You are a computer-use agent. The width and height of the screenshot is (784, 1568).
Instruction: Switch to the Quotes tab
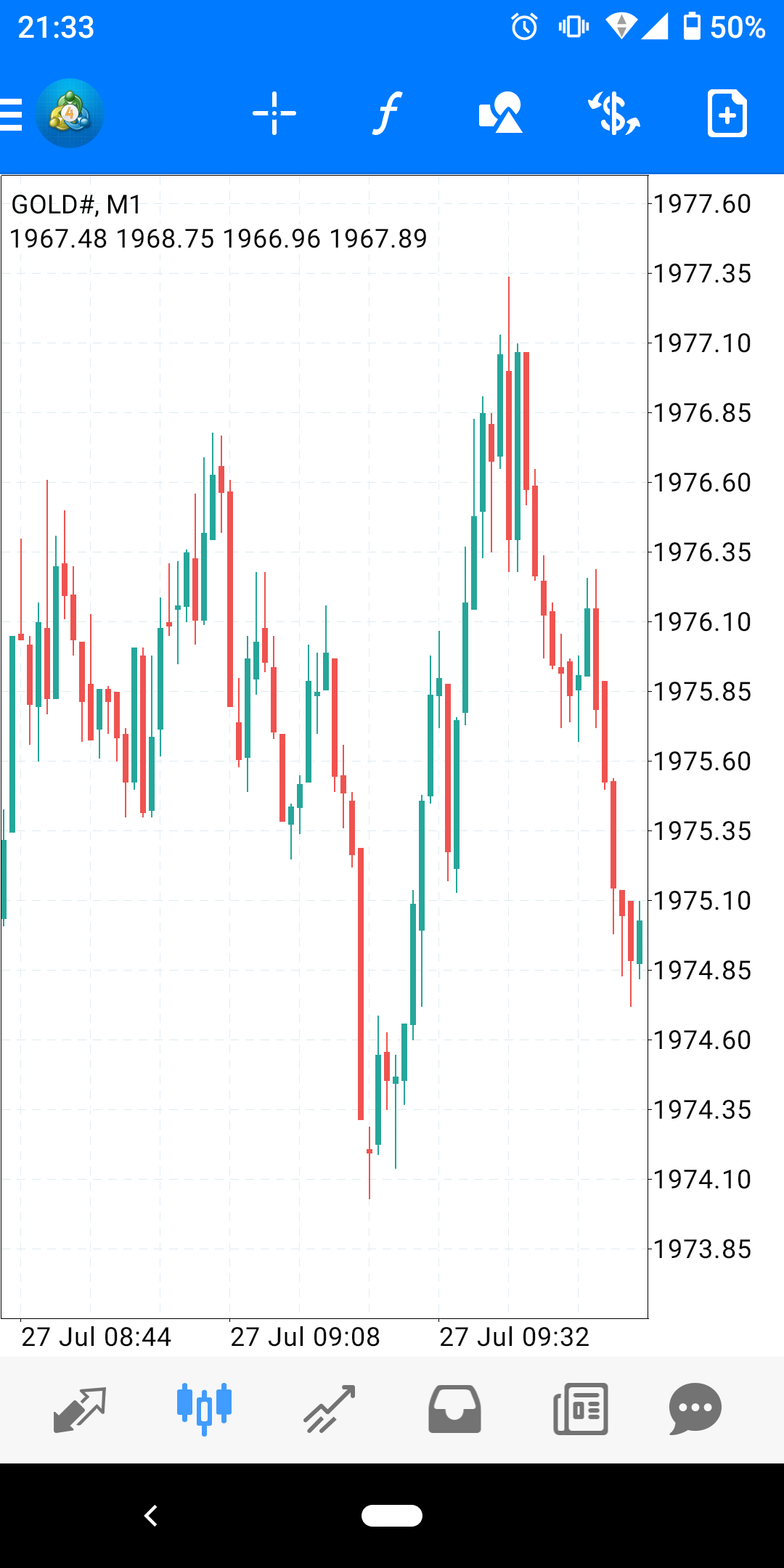80,1409
